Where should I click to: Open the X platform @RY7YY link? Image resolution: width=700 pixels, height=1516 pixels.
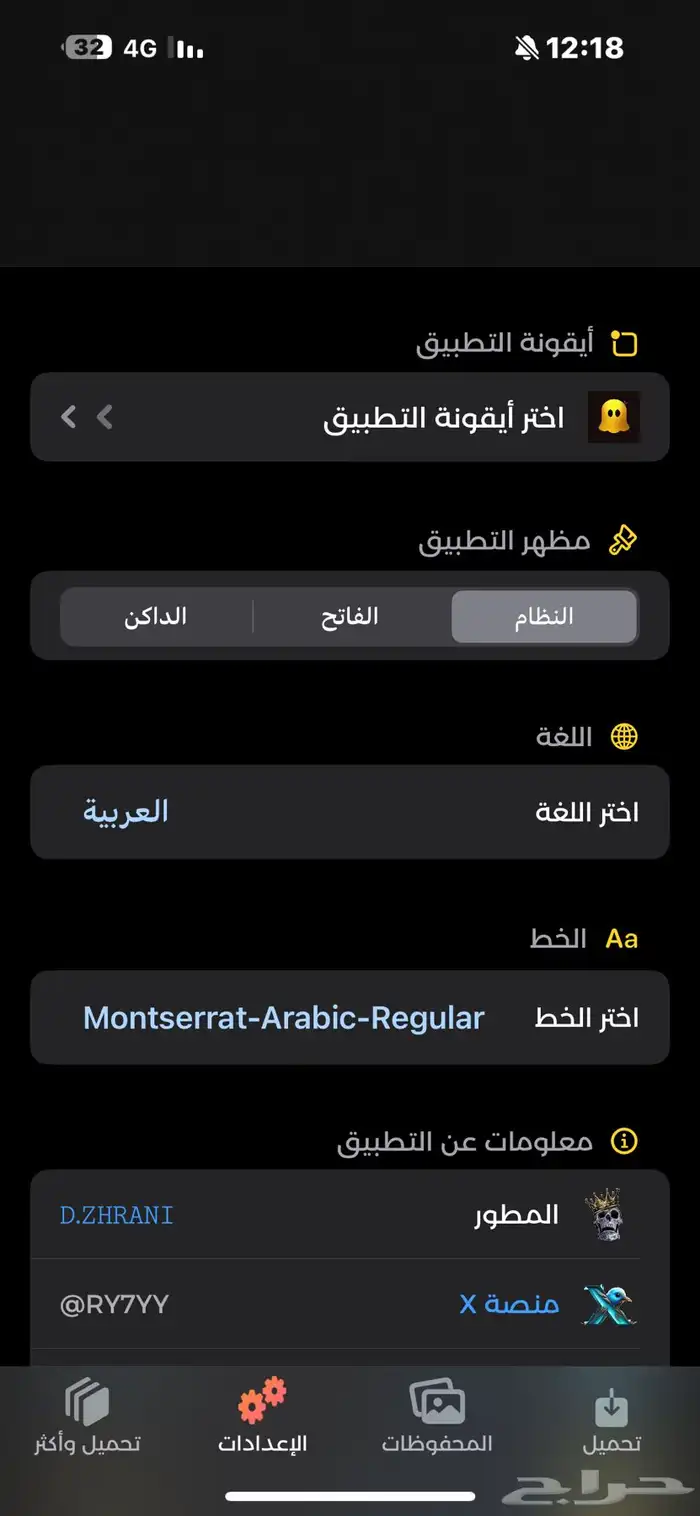point(350,1304)
